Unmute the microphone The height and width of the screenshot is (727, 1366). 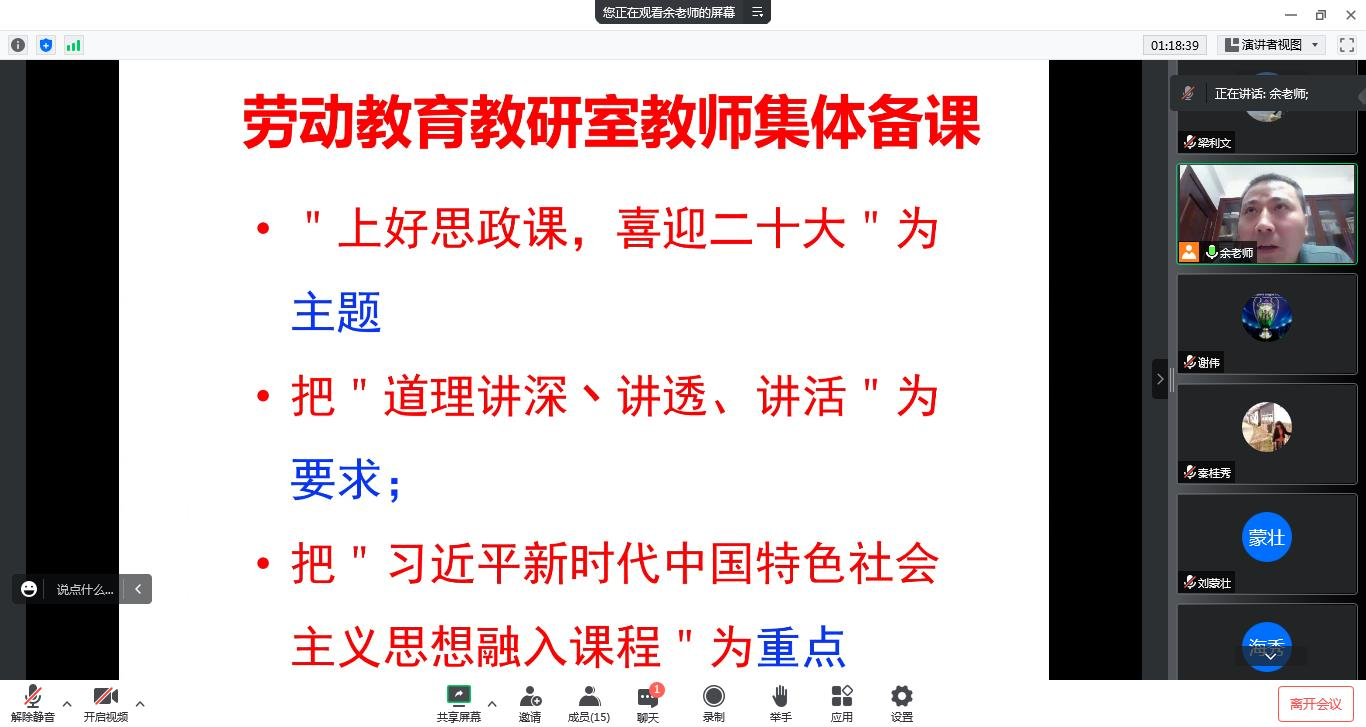click(x=33, y=703)
